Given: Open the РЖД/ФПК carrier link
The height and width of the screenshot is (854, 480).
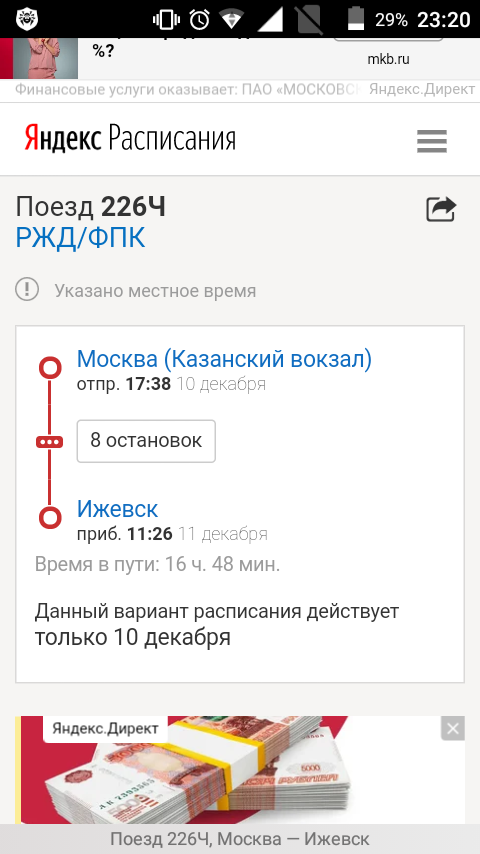Looking at the screenshot, I should [80, 238].
